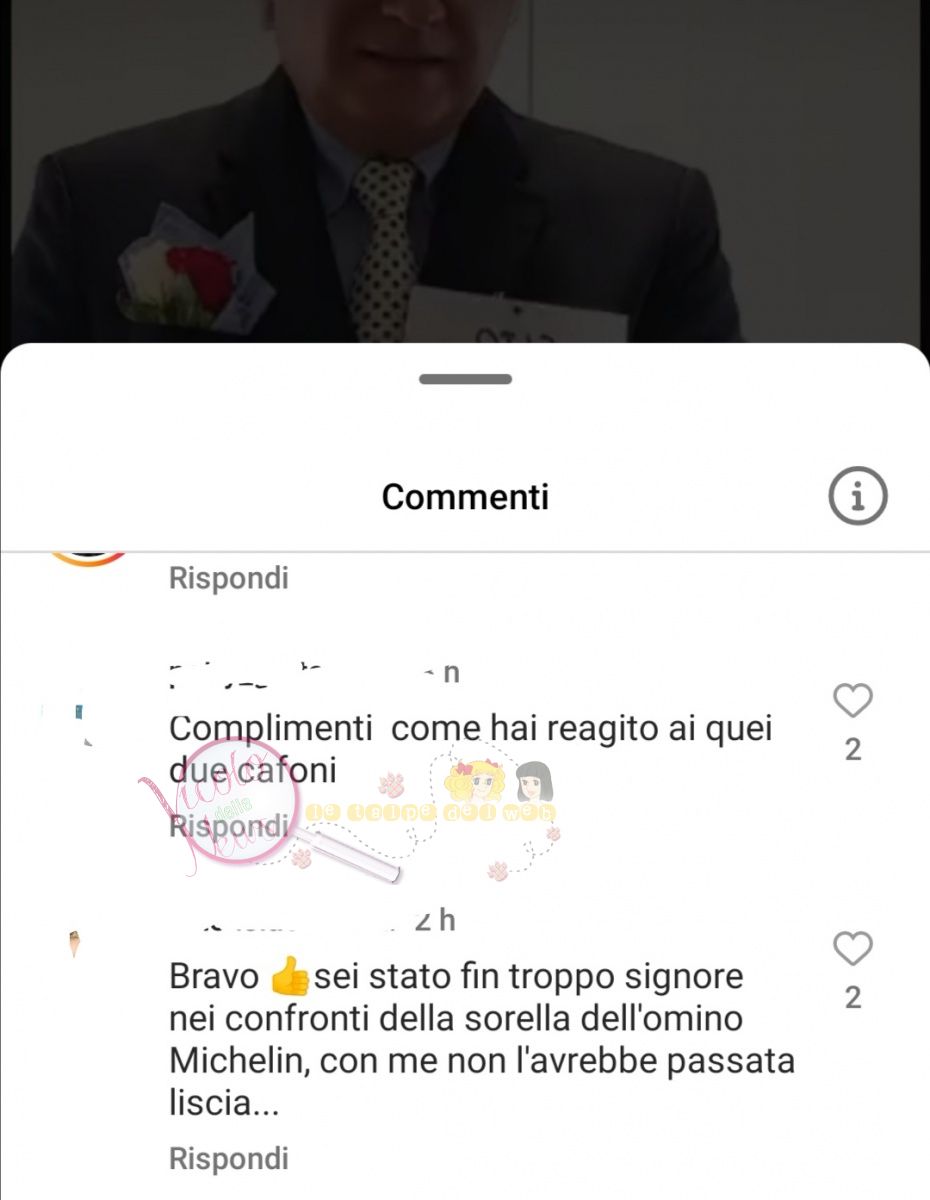This screenshot has width=930, height=1200.
Task: Tap Rispondi under the 'omino Michelin' comment
Action: point(228,1159)
